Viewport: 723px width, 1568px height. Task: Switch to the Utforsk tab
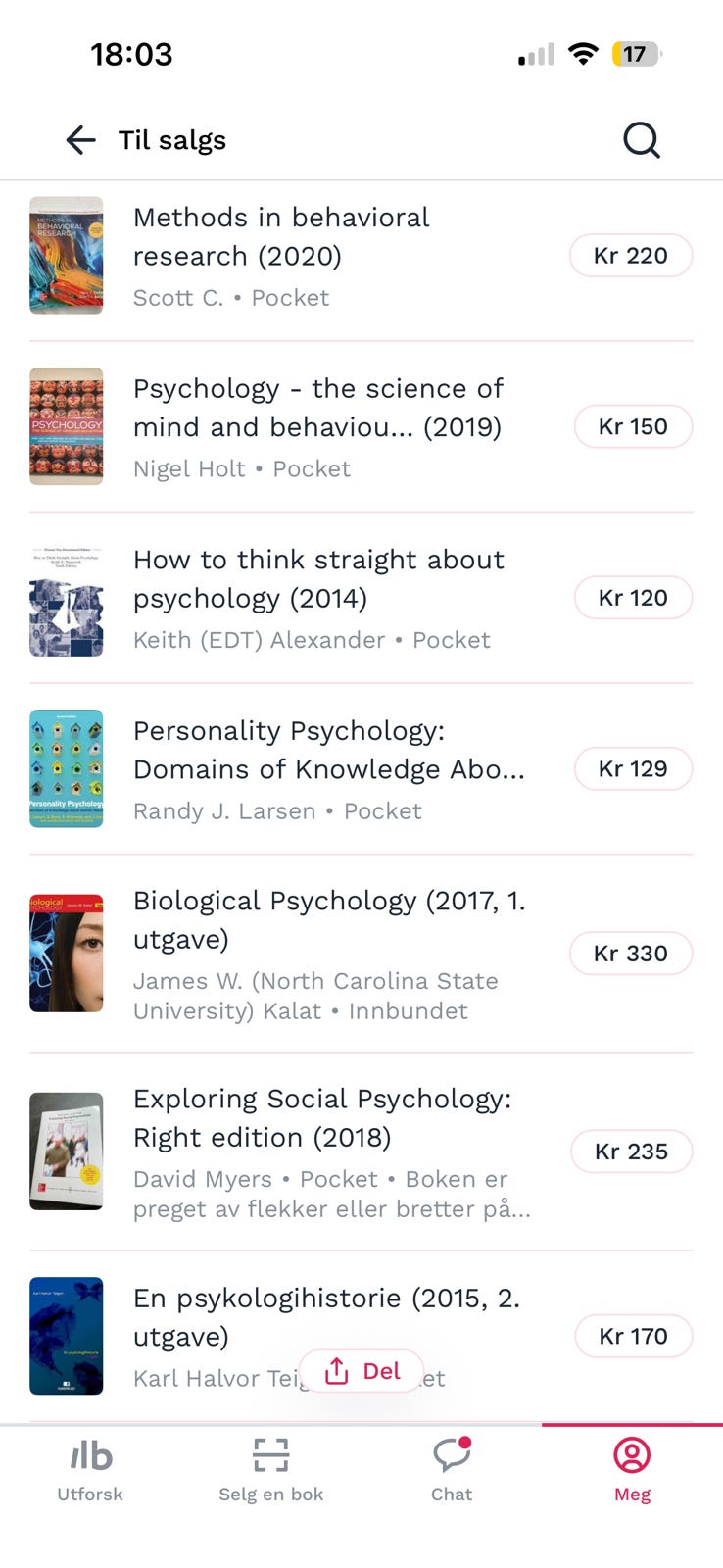[90, 1470]
